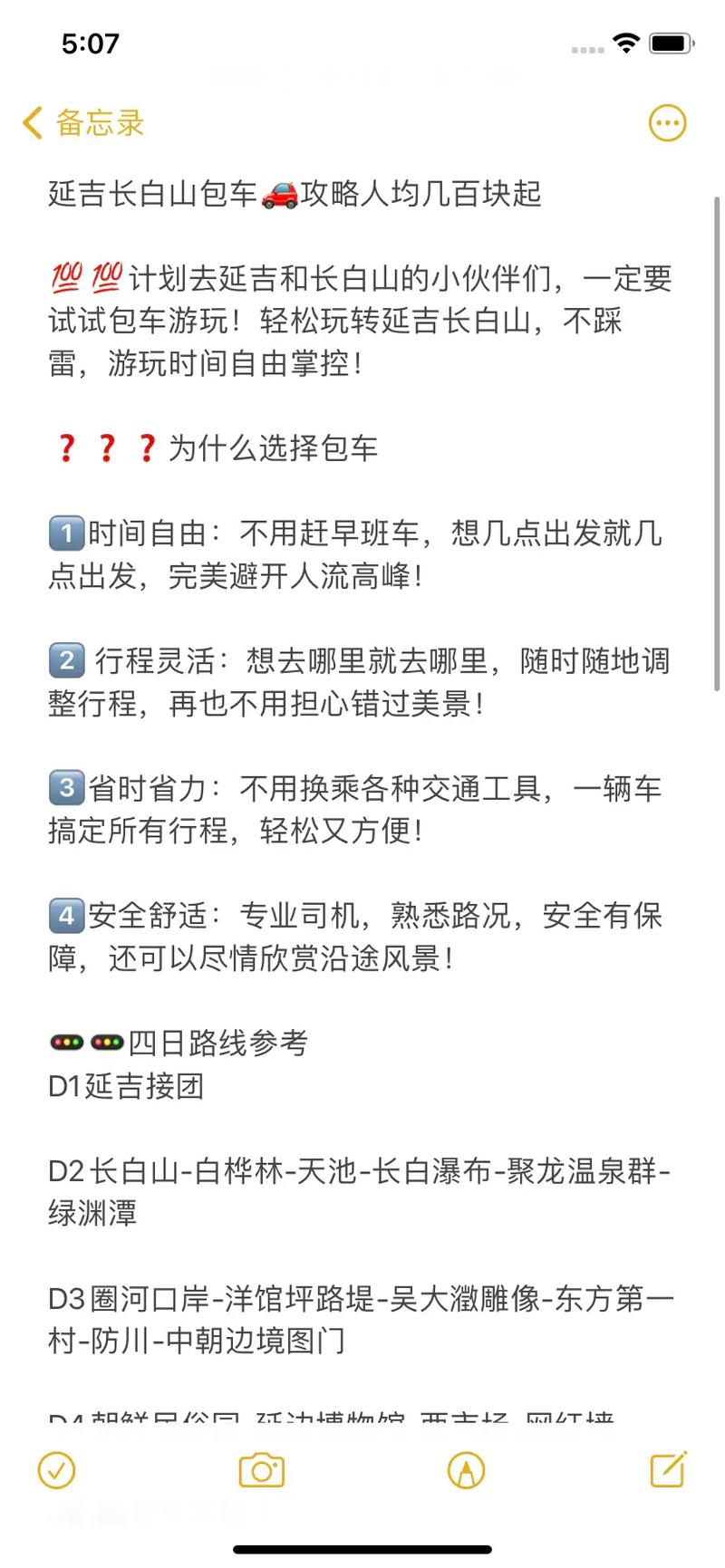The width and height of the screenshot is (725, 1568).
Task: Return to 备忘录 notes list
Action: (97, 123)
